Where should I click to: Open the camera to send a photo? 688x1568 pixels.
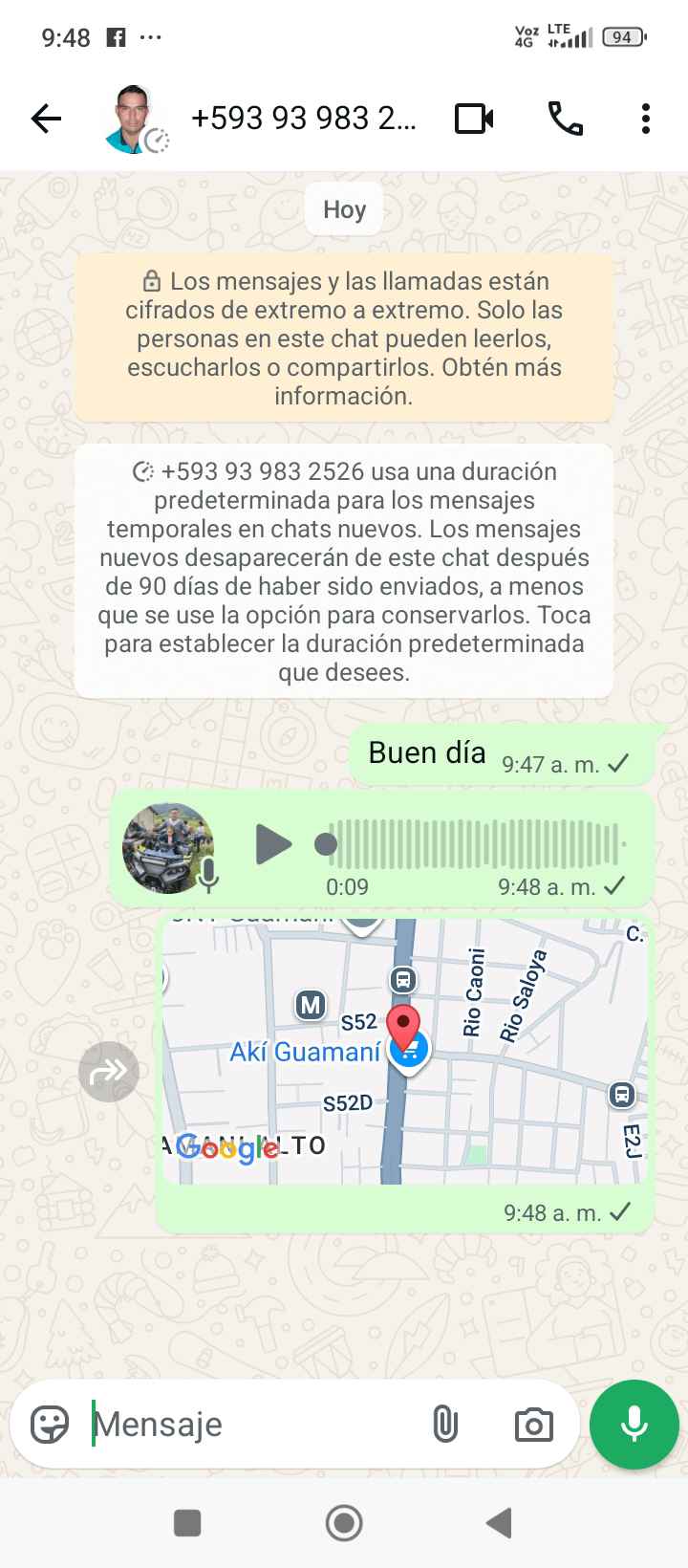pyautogui.click(x=533, y=1425)
